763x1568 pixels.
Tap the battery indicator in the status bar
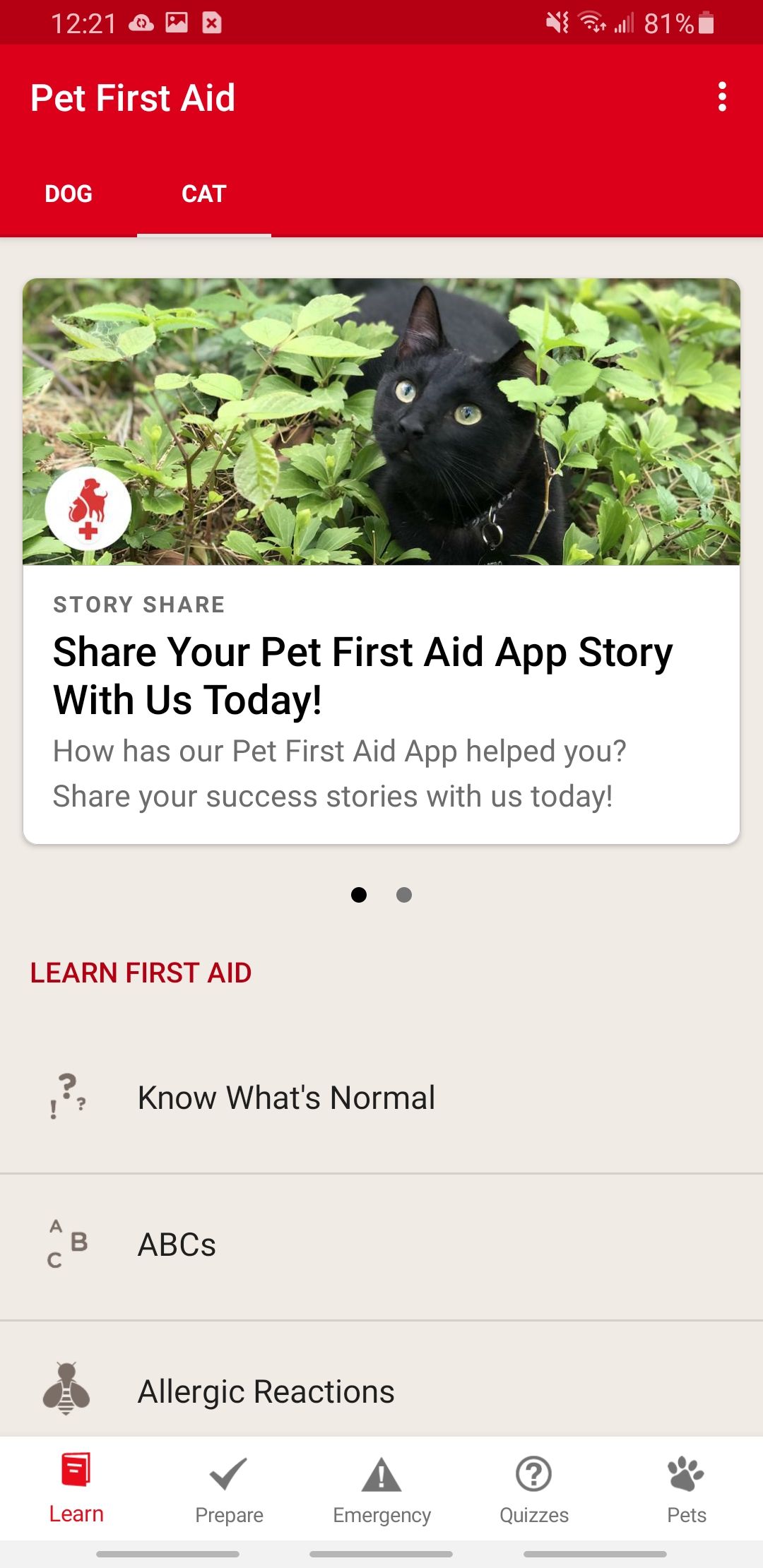(703, 23)
